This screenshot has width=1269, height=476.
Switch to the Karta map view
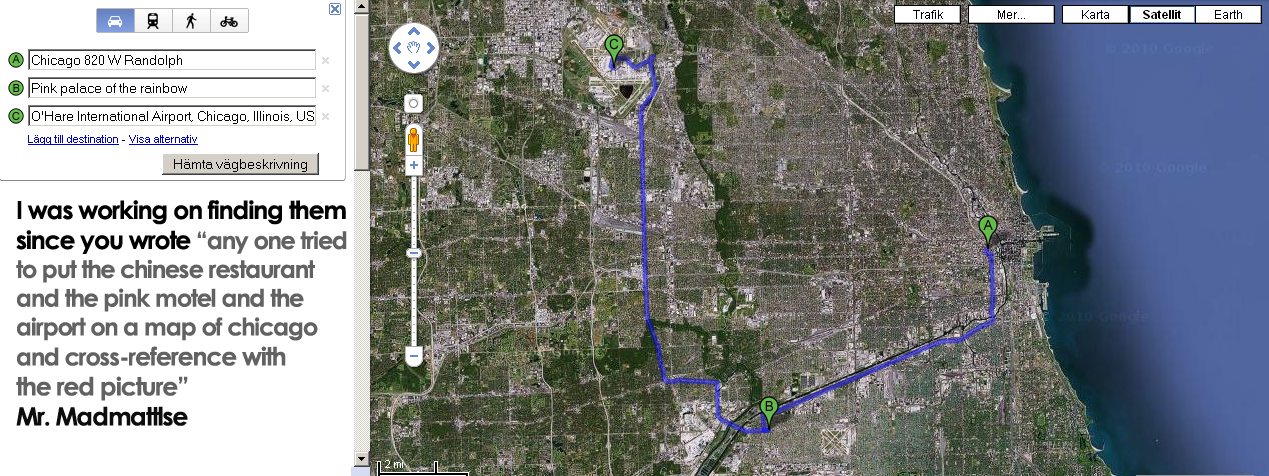1095,15
